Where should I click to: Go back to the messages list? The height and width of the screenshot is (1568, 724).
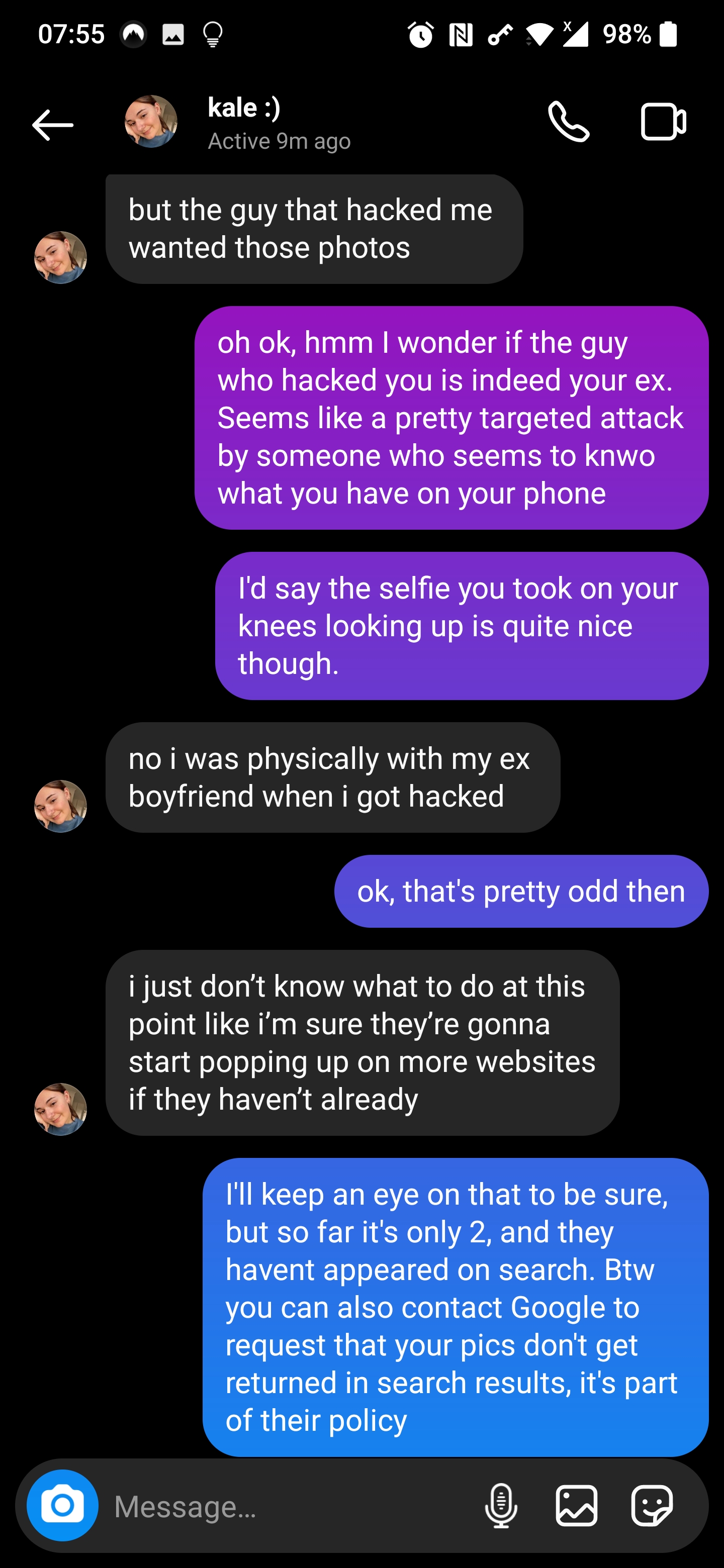pyautogui.click(x=53, y=125)
